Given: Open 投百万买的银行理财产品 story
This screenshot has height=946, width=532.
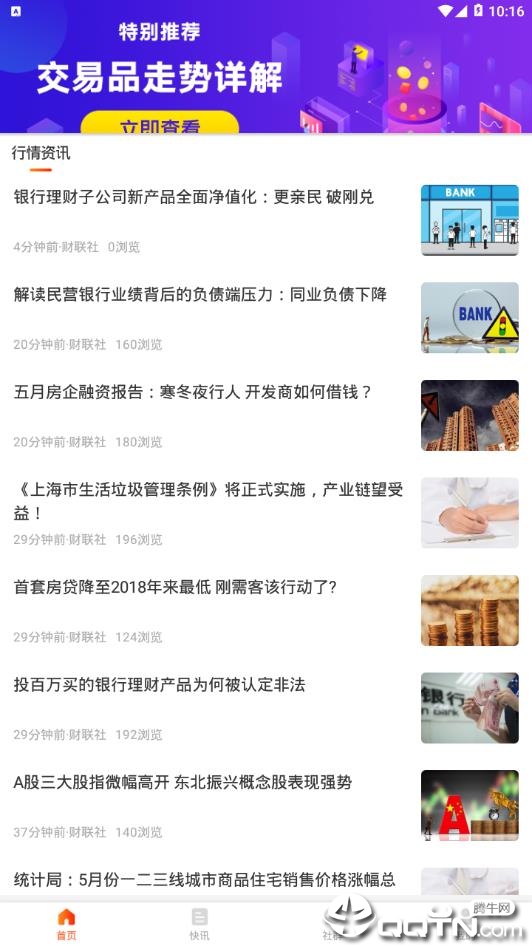Looking at the screenshot, I should (x=266, y=708).
